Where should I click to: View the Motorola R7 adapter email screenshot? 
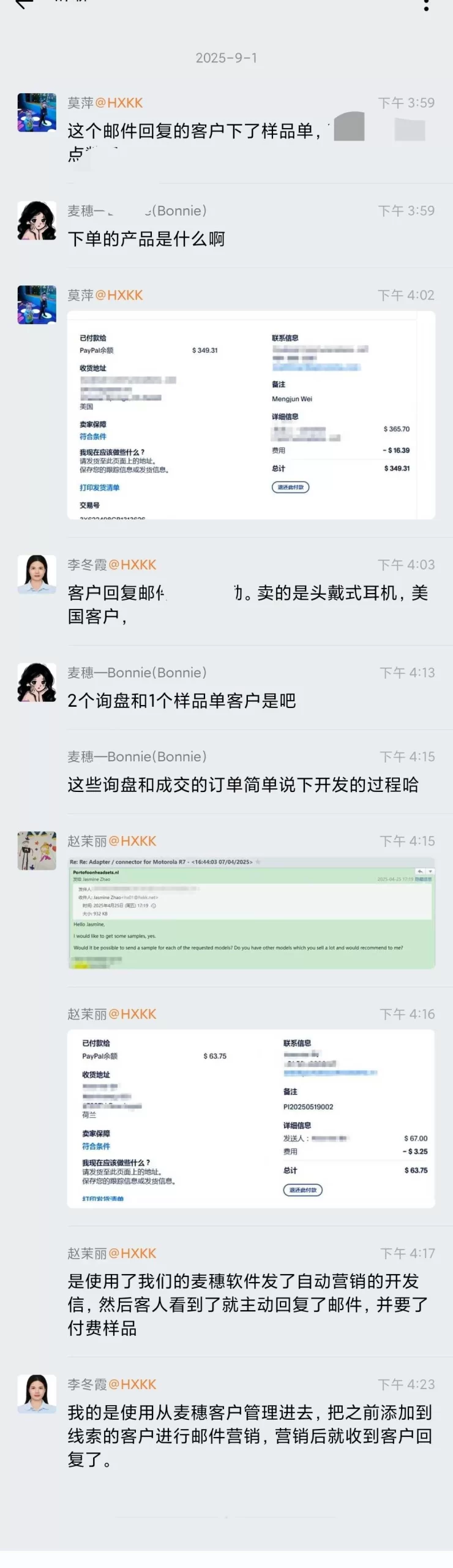pyautogui.click(x=251, y=913)
